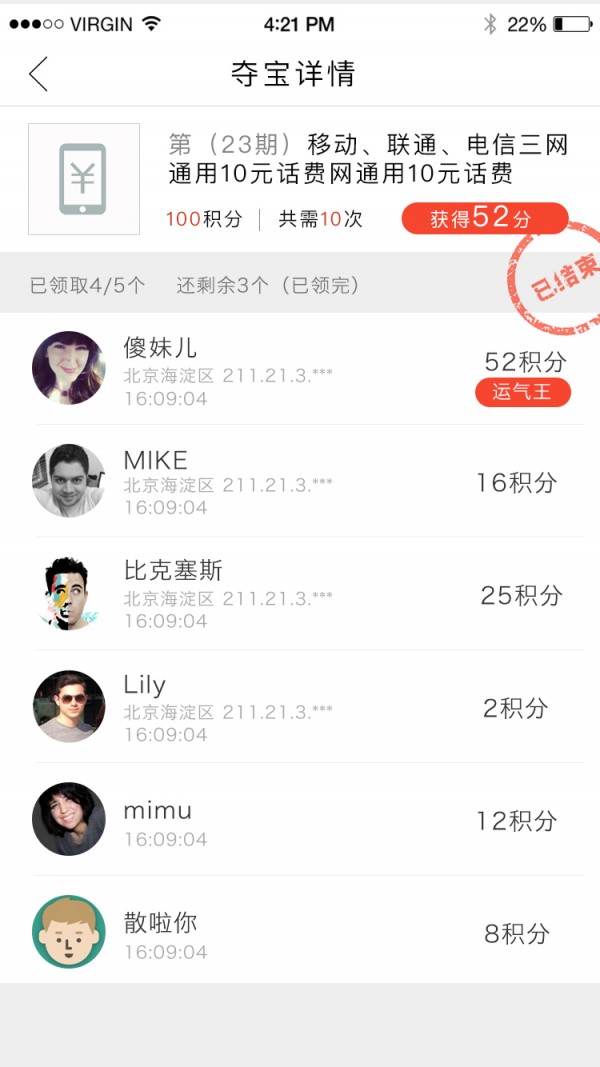Open 比克塞斯's participant row

click(300, 594)
